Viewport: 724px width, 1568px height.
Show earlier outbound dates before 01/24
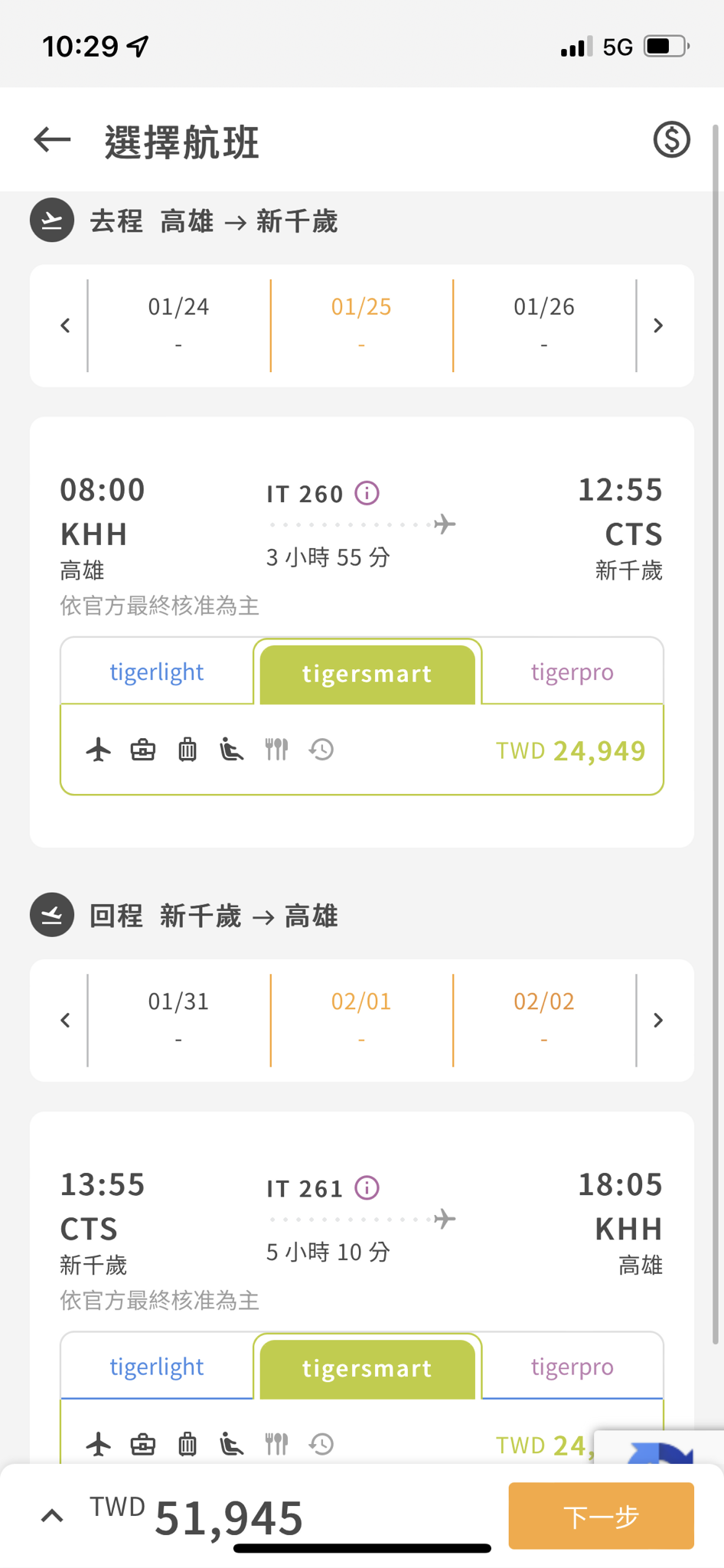[65, 325]
